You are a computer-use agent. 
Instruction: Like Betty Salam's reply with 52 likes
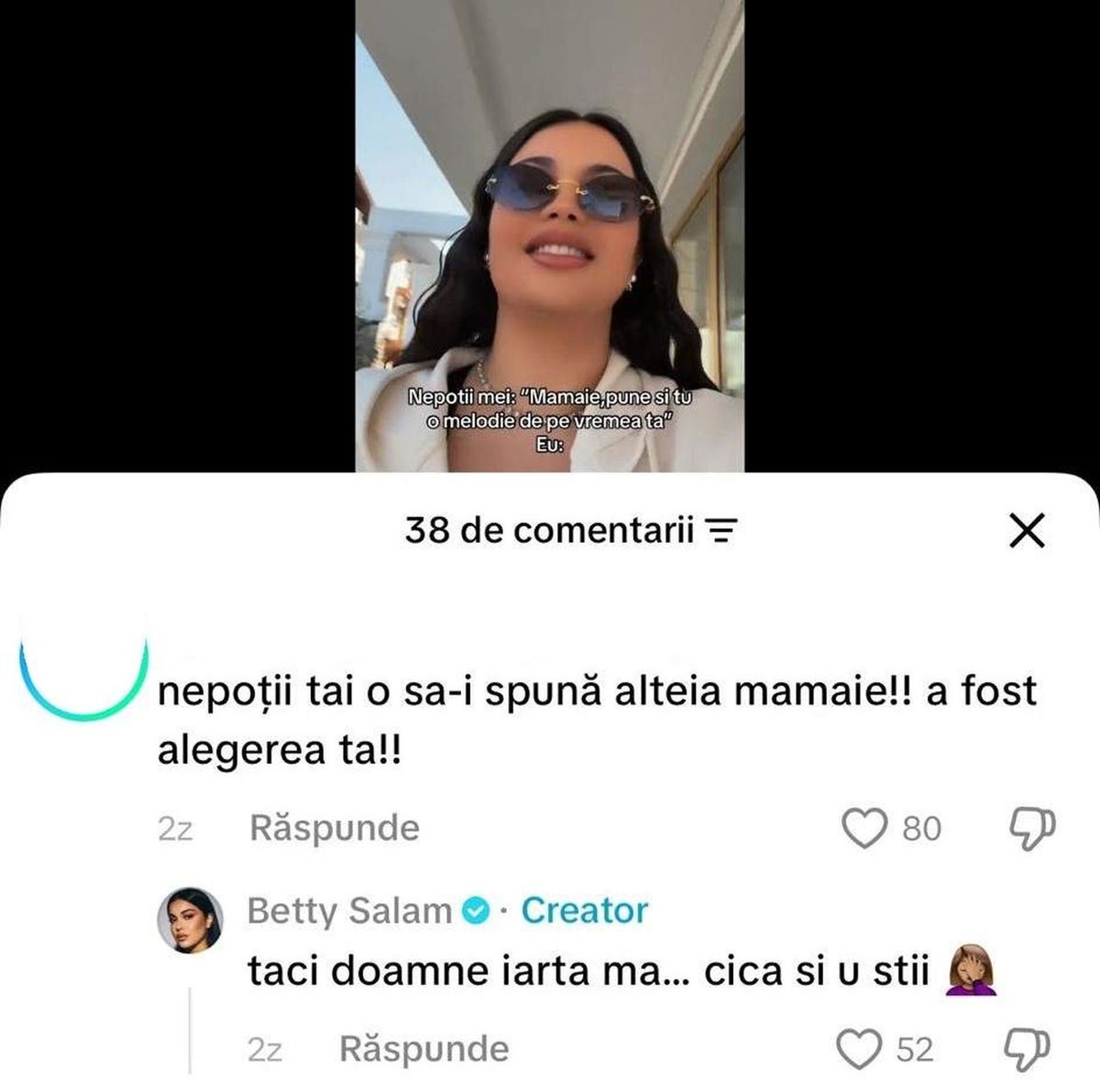coord(859,1049)
